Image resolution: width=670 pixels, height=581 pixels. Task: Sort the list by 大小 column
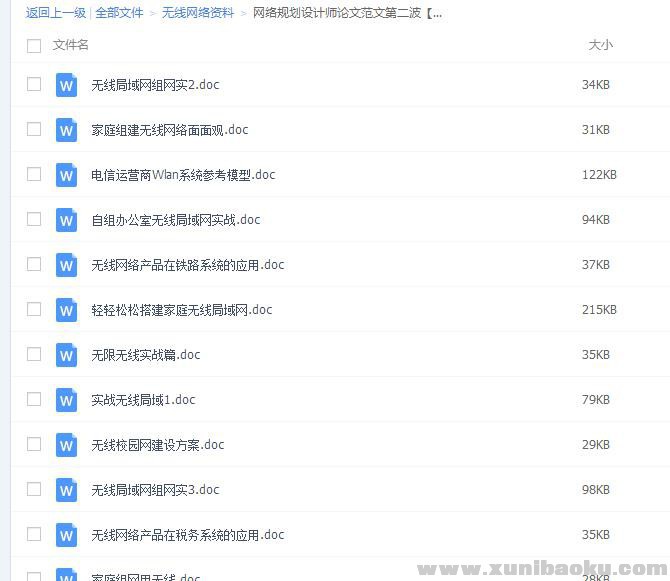click(x=600, y=45)
